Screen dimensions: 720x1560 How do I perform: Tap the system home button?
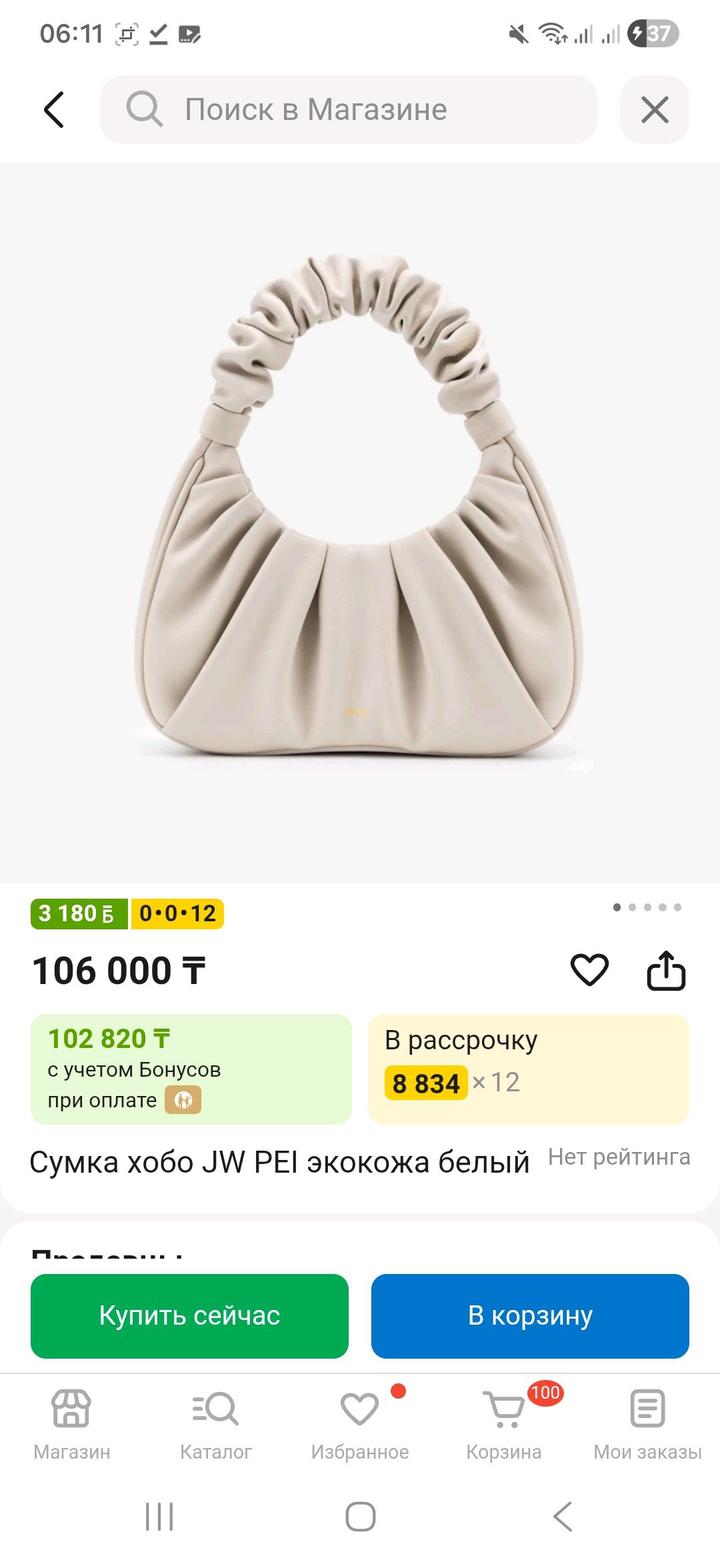click(x=360, y=1516)
